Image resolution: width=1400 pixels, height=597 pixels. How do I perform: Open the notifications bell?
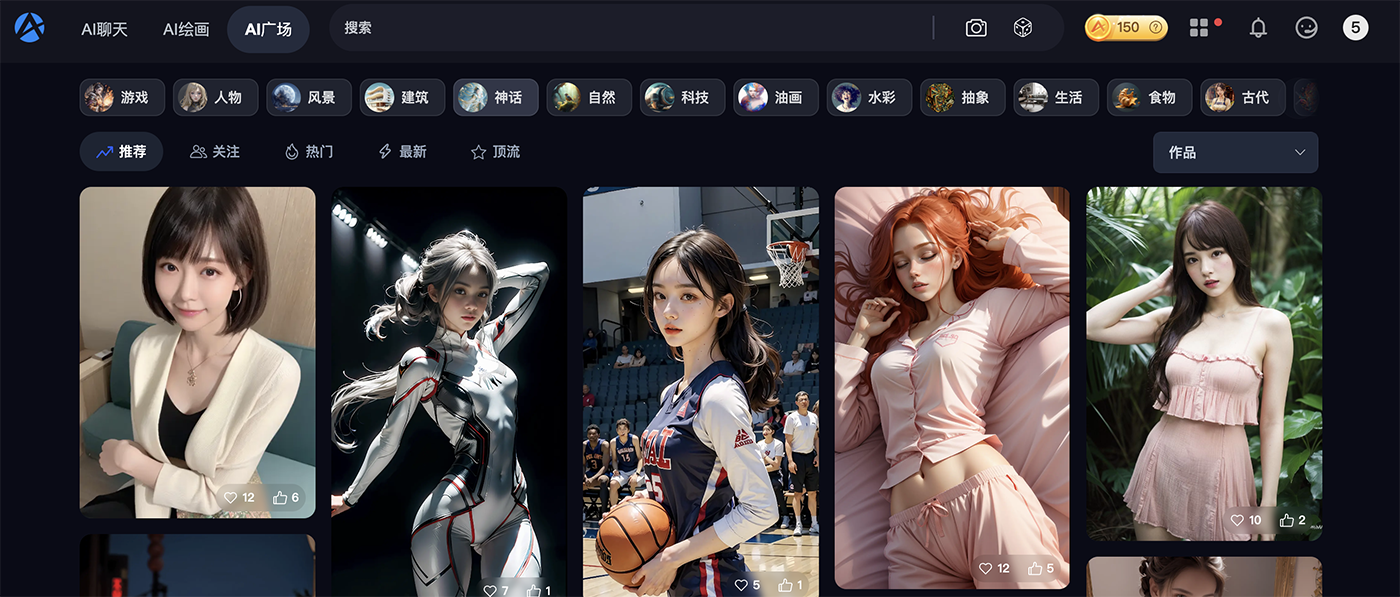[x=1258, y=28]
